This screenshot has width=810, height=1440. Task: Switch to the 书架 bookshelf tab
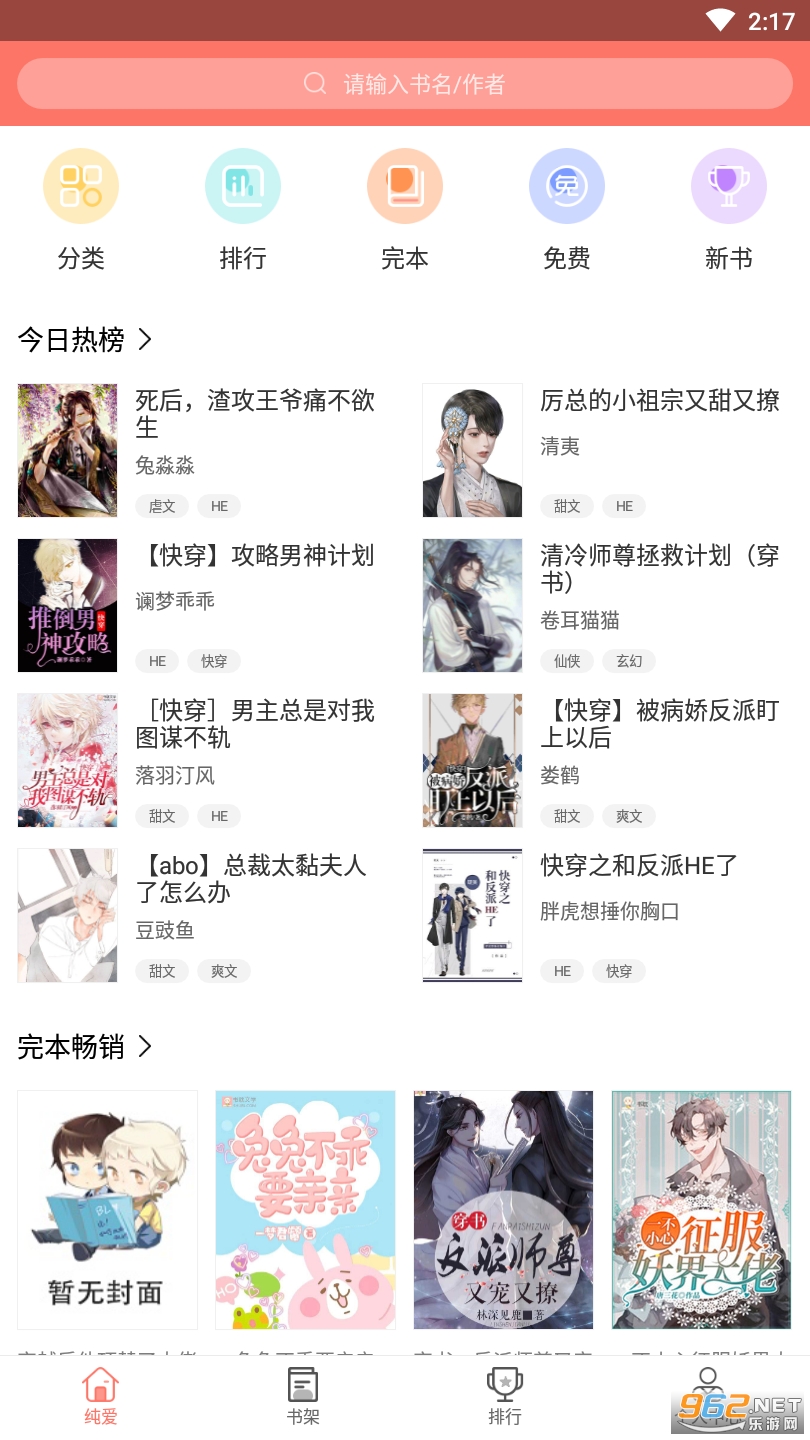coord(303,1397)
